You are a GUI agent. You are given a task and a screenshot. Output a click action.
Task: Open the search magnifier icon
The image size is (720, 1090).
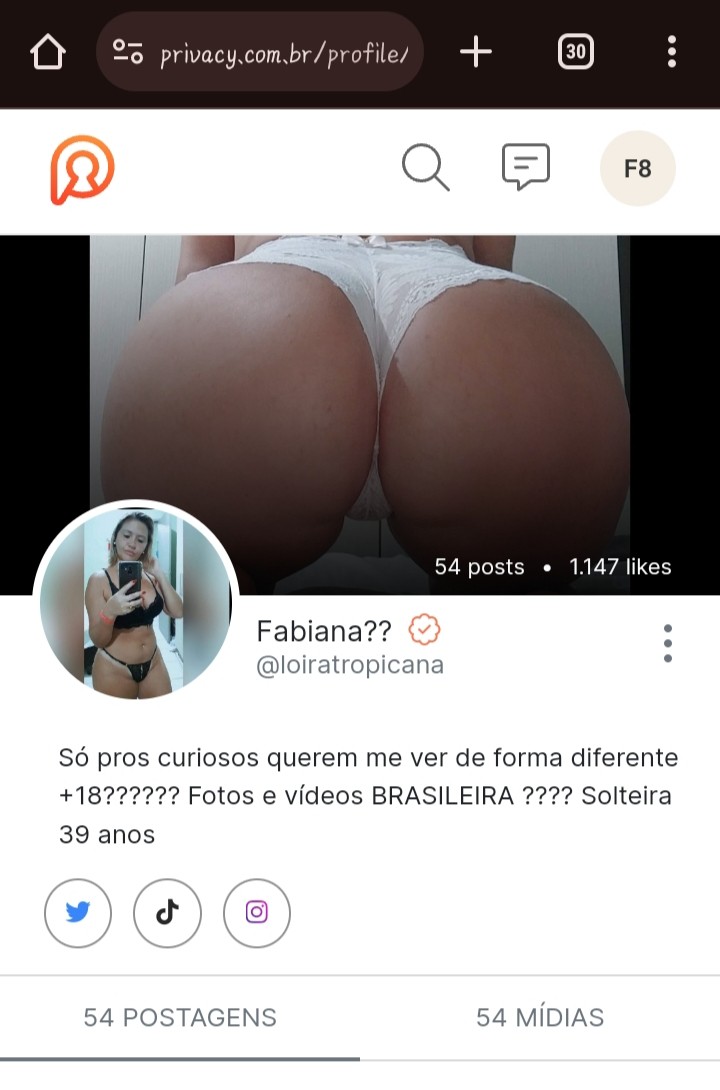click(425, 167)
